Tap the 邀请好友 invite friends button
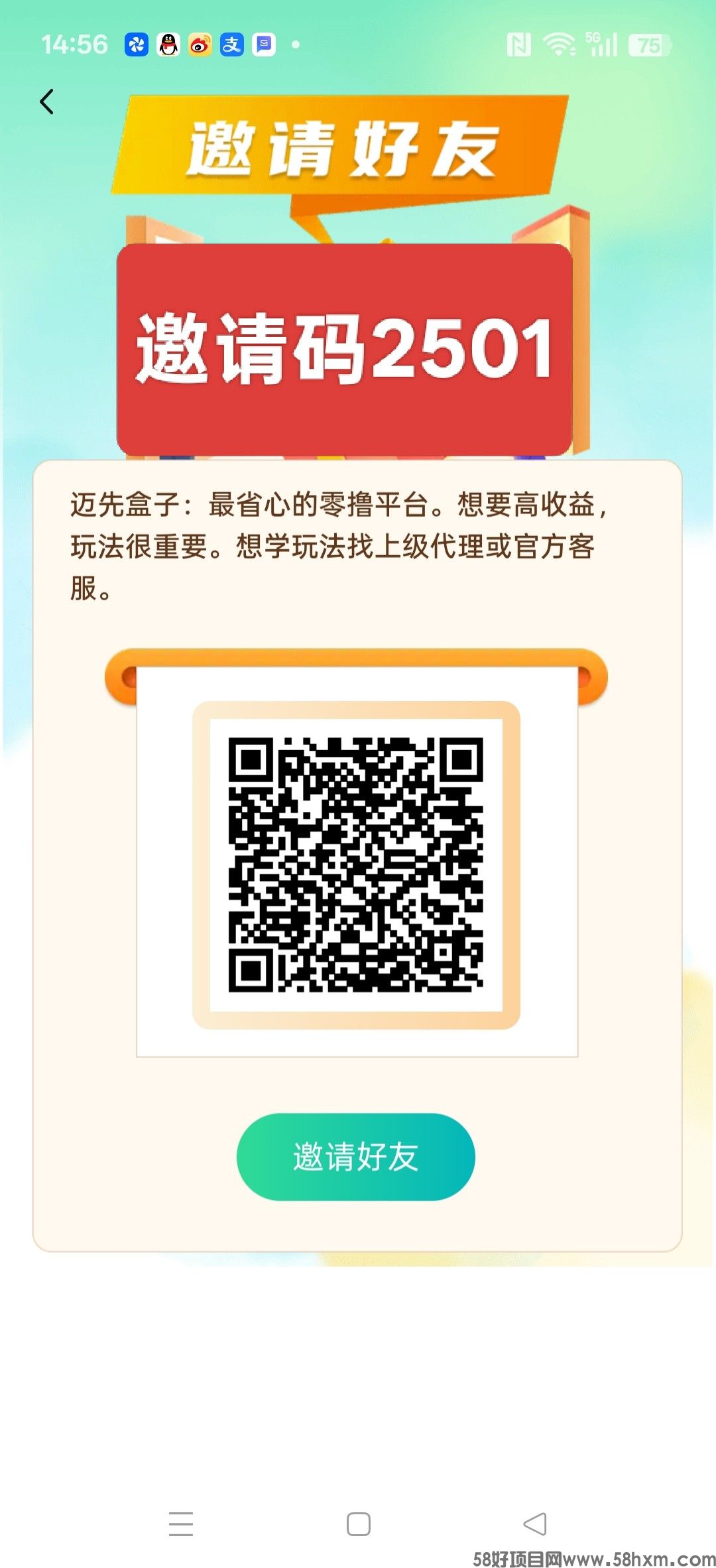Viewport: 716px width, 1568px height. (356, 1155)
